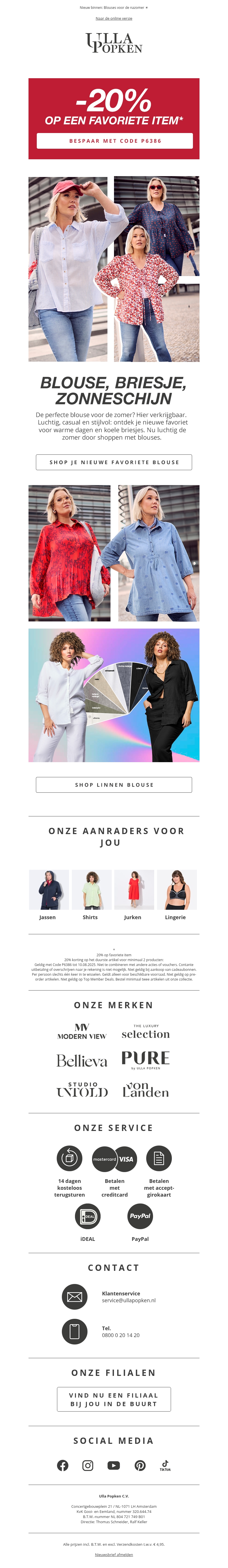This screenshot has width=228, height=1568.
Task: Open the 'Shop linnen blouse' button
Action: point(114,785)
